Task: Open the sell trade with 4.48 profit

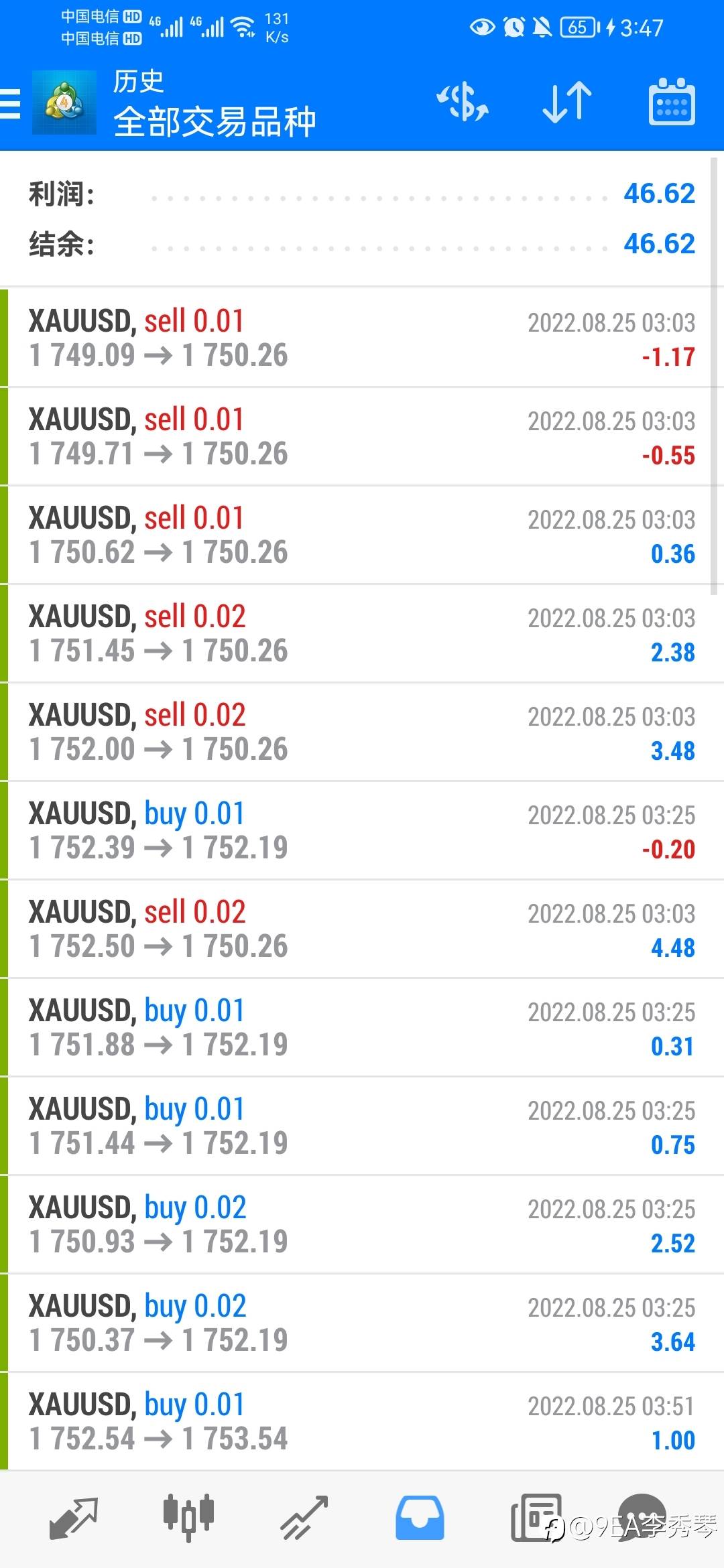Action: tap(362, 929)
